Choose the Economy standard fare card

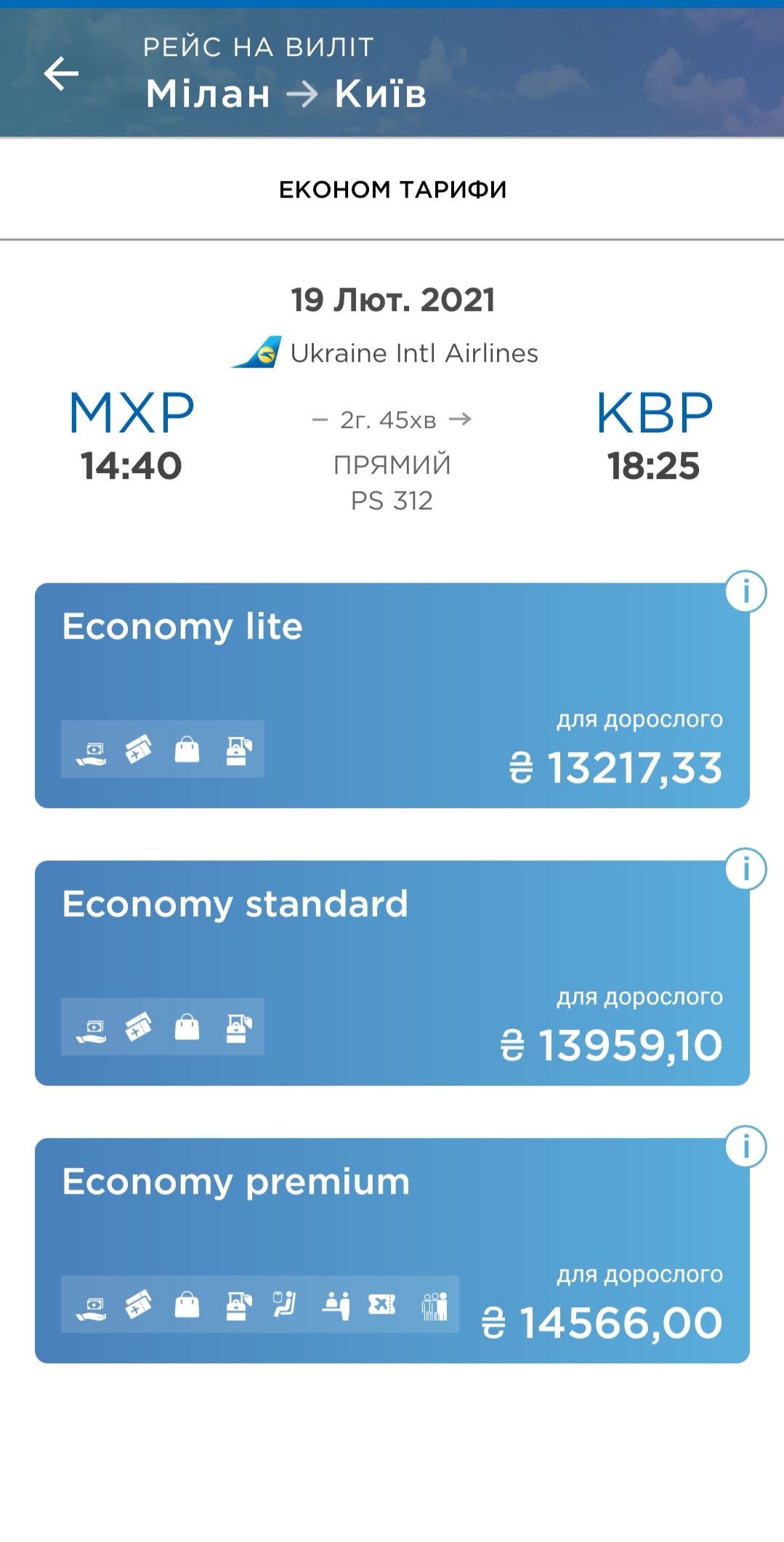392,972
